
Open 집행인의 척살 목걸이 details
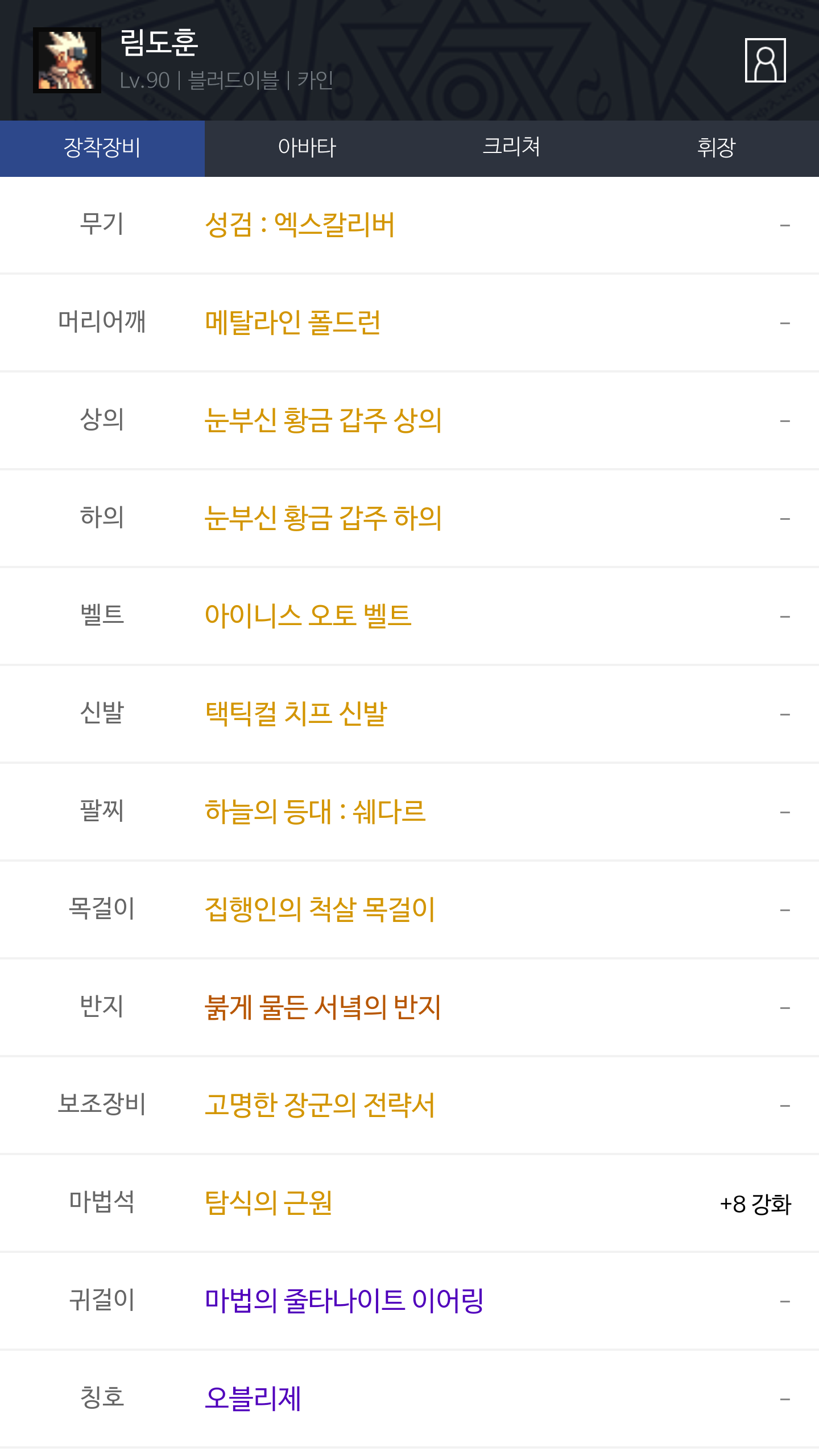pyautogui.click(x=320, y=909)
